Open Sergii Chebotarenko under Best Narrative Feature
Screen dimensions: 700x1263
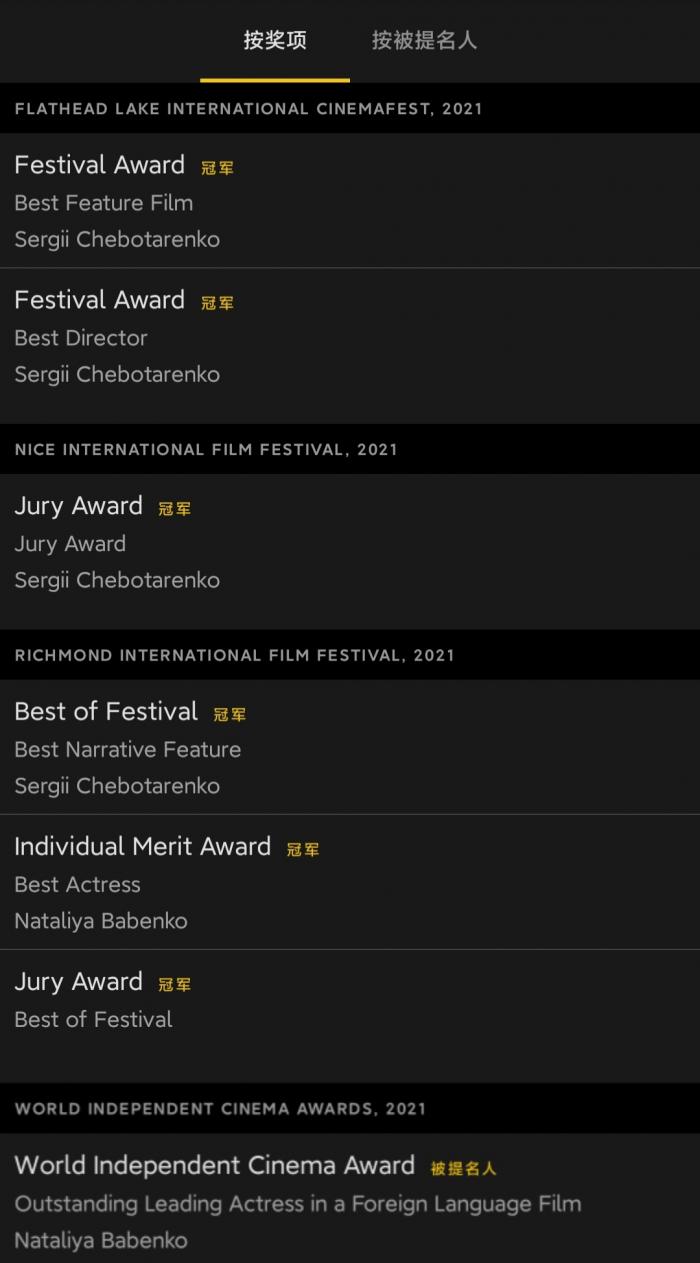pyautogui.click(x=117, y=786)
